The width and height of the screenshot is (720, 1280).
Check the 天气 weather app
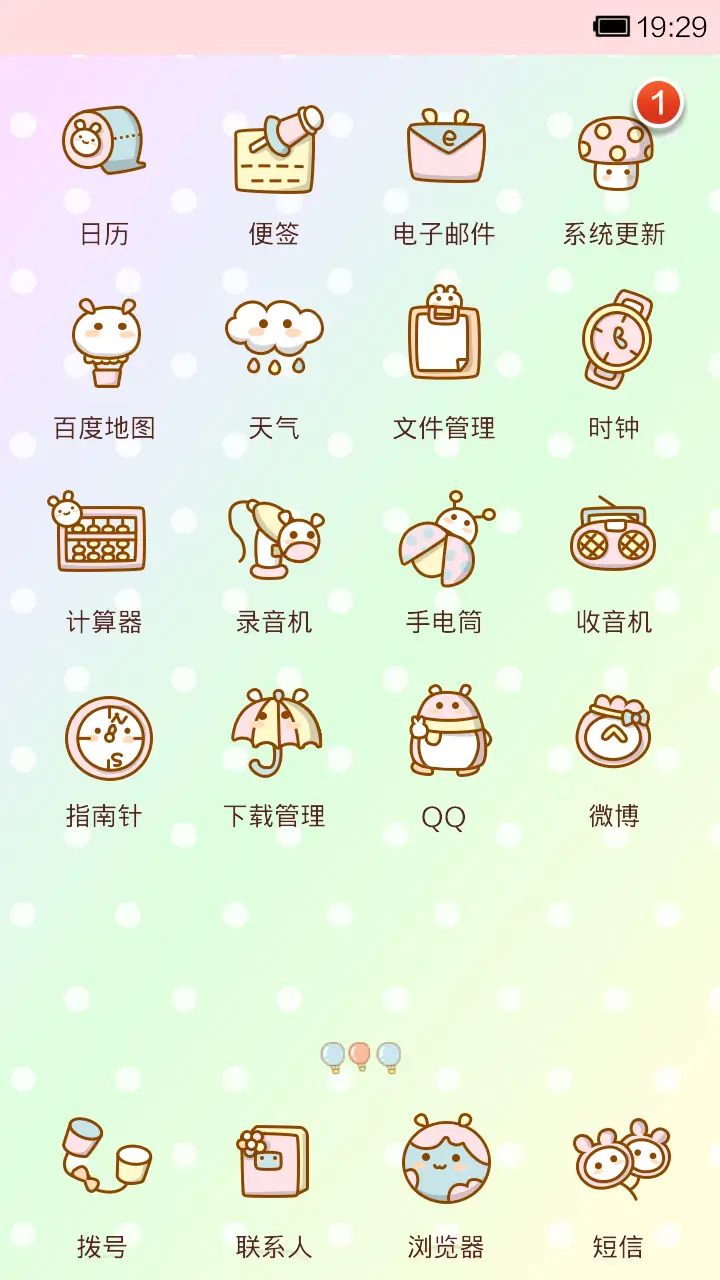[x=275, y=340]
